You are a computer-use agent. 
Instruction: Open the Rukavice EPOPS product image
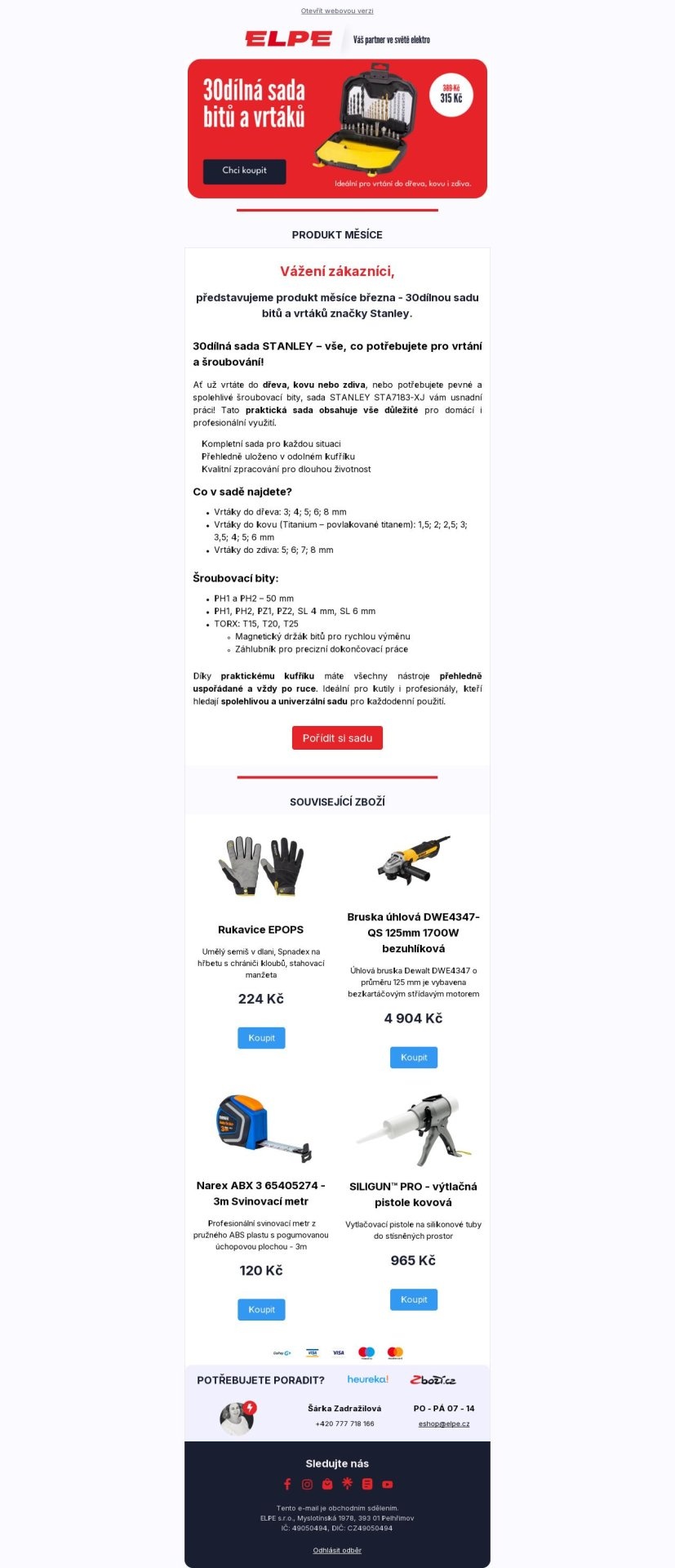261,866
